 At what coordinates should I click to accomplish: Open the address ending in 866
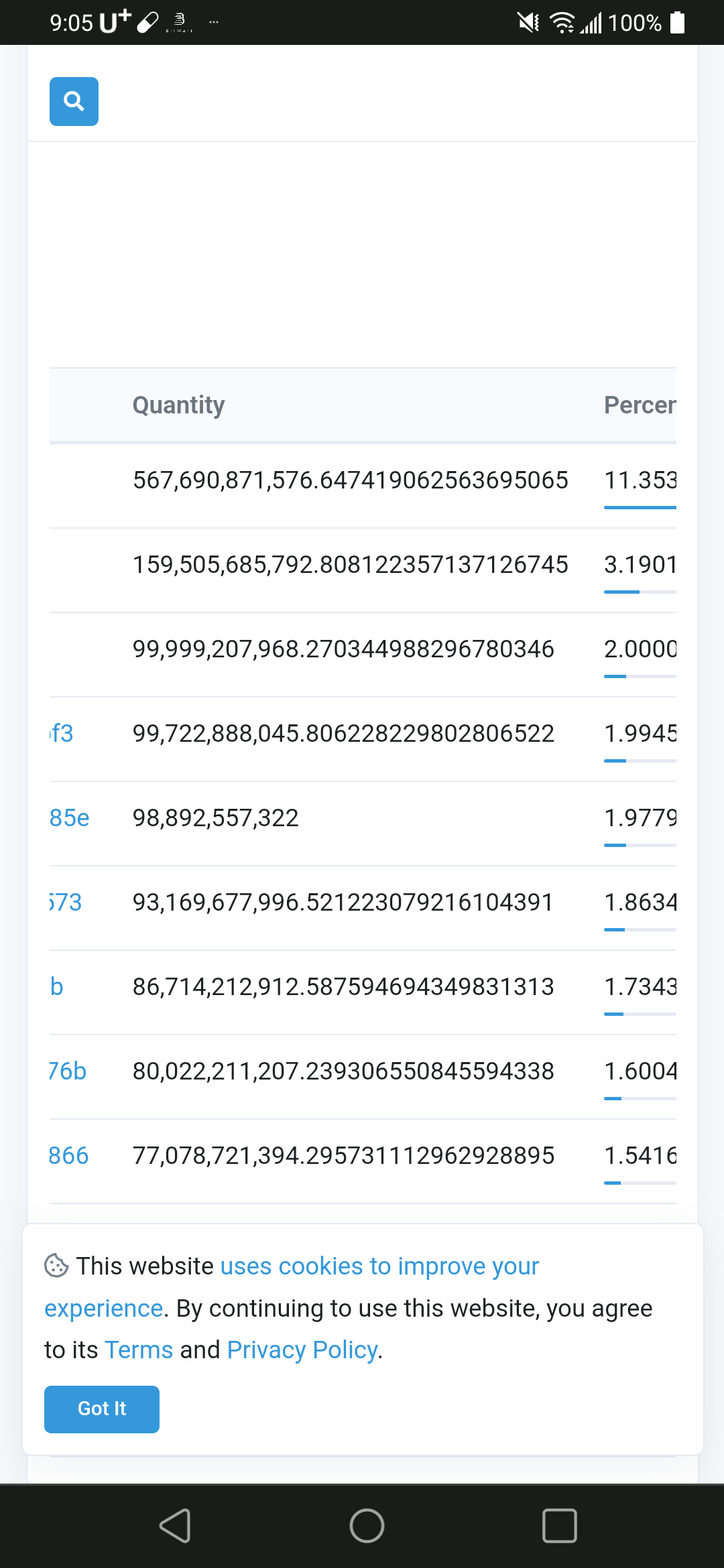tap(68, 1155)
